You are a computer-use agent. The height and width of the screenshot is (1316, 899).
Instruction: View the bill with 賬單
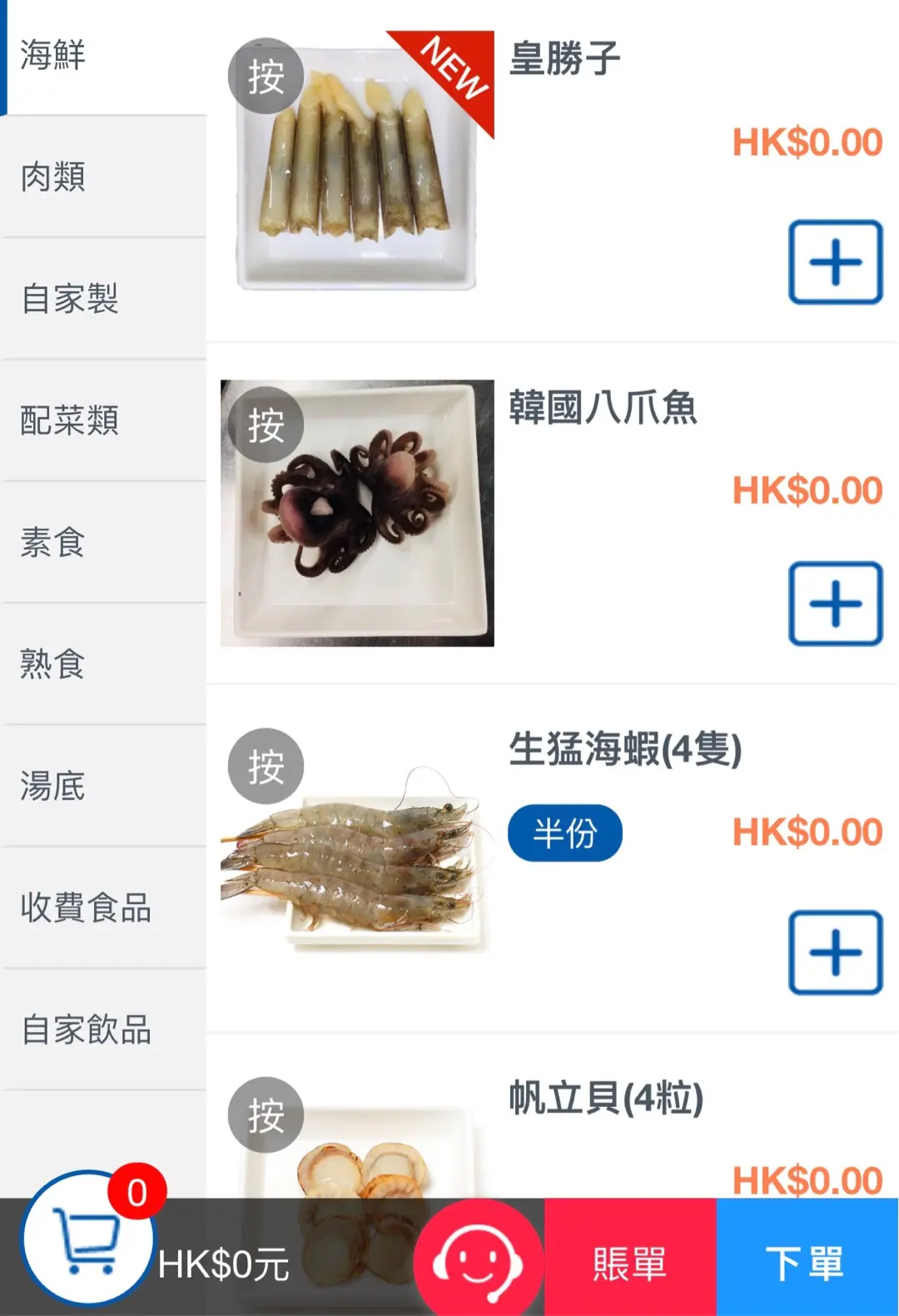click(630, 1263)
